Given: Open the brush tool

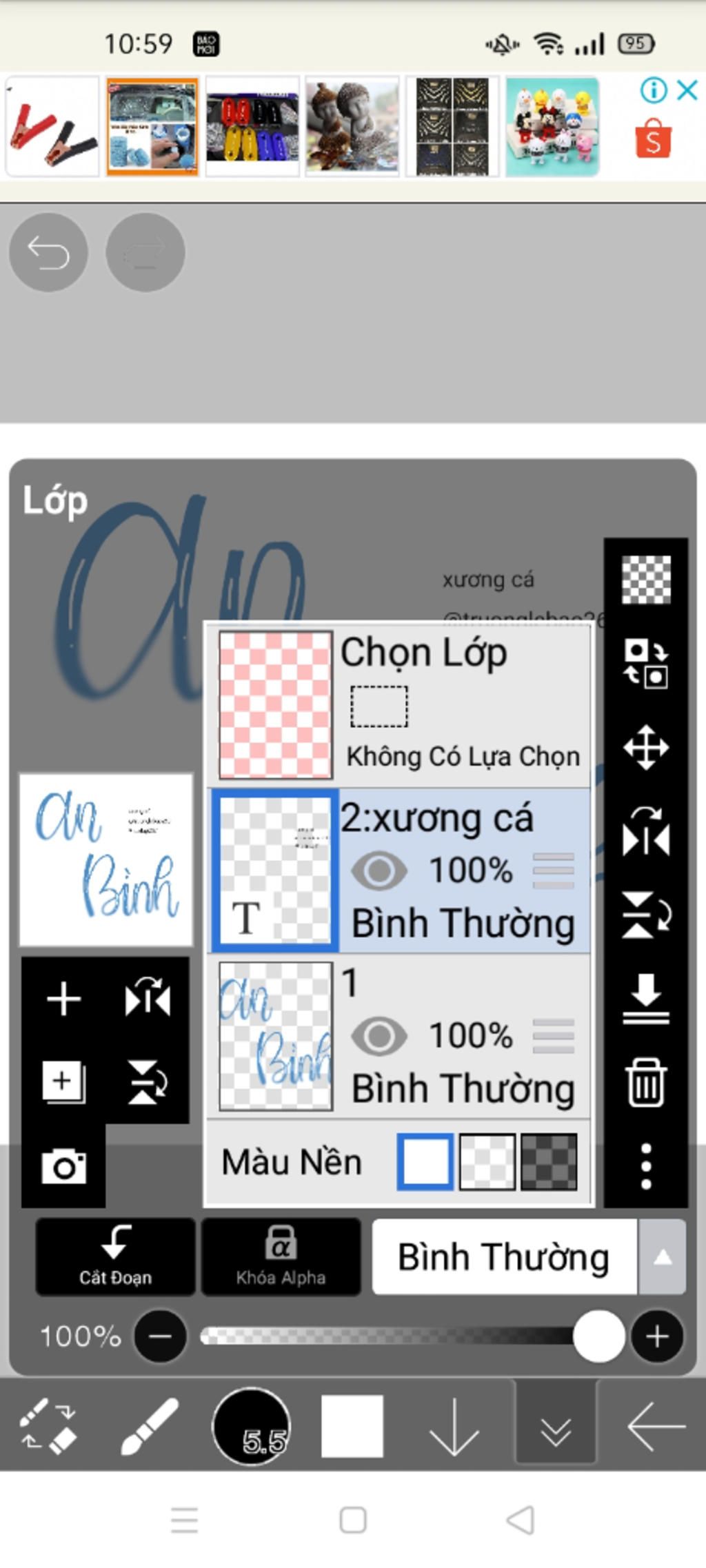Looking at the screenshot, I should 150,1427.
